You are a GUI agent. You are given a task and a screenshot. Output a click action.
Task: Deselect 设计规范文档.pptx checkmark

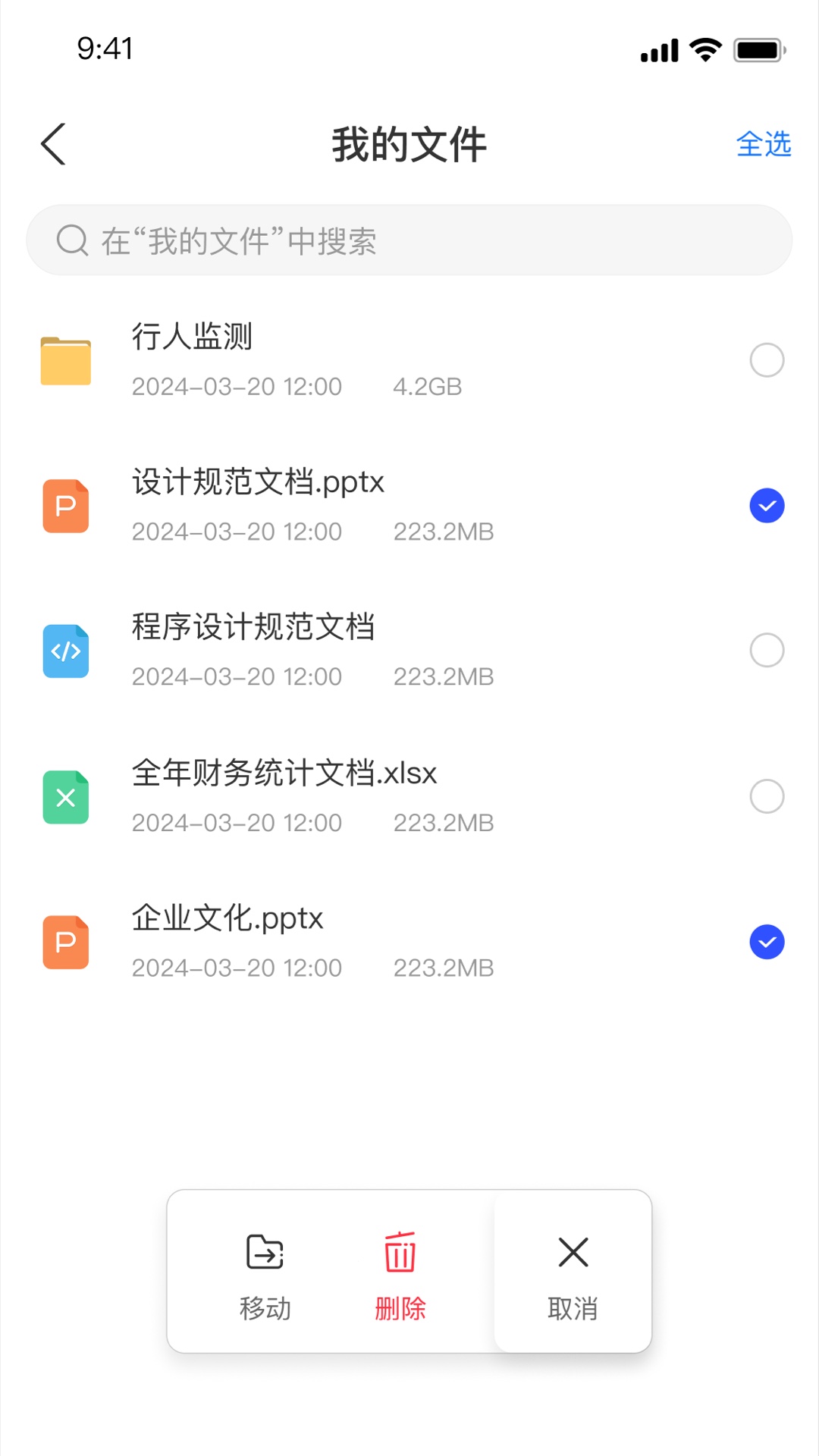[x=767, y=505]
